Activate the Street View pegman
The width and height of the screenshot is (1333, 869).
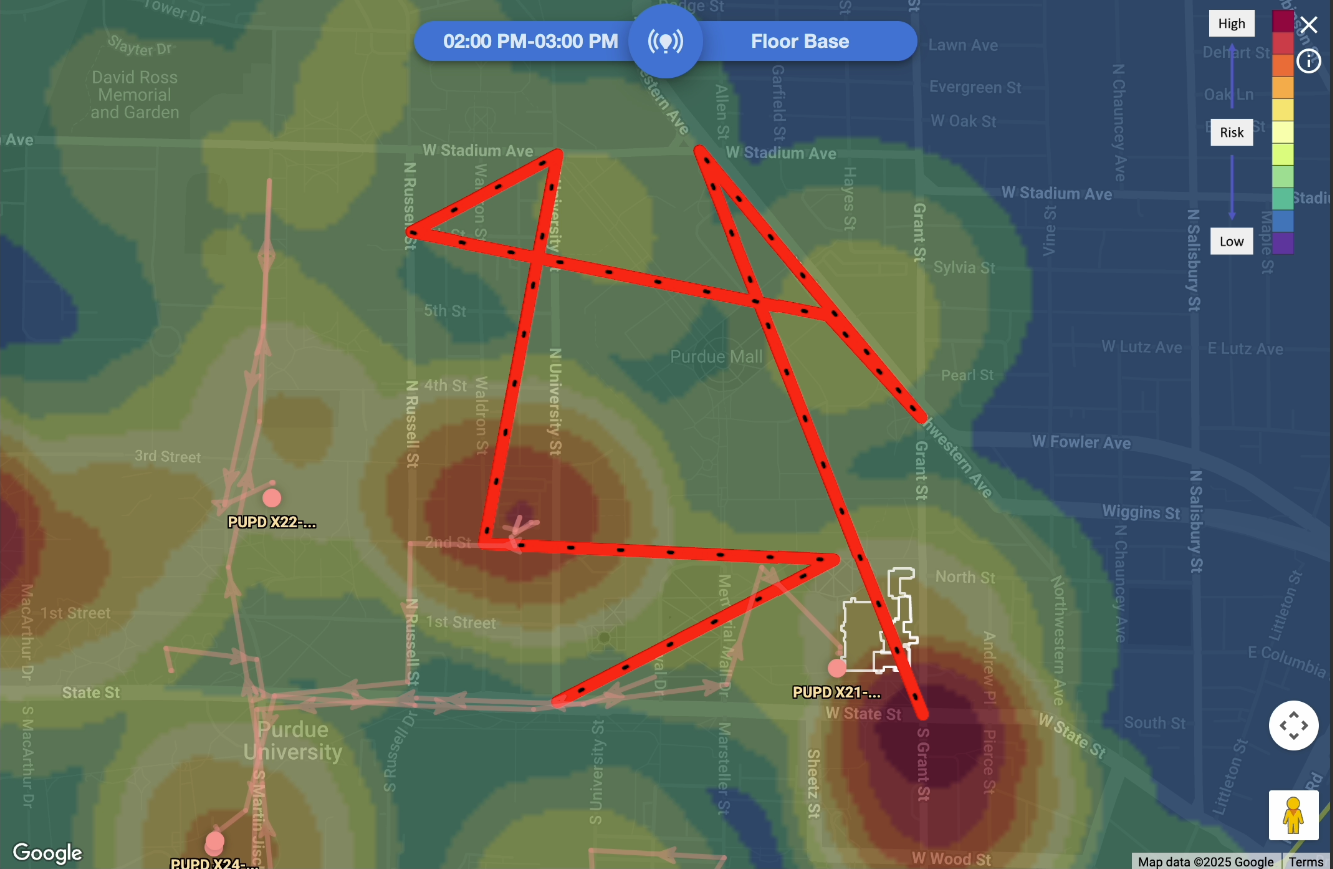(1293, 815)
